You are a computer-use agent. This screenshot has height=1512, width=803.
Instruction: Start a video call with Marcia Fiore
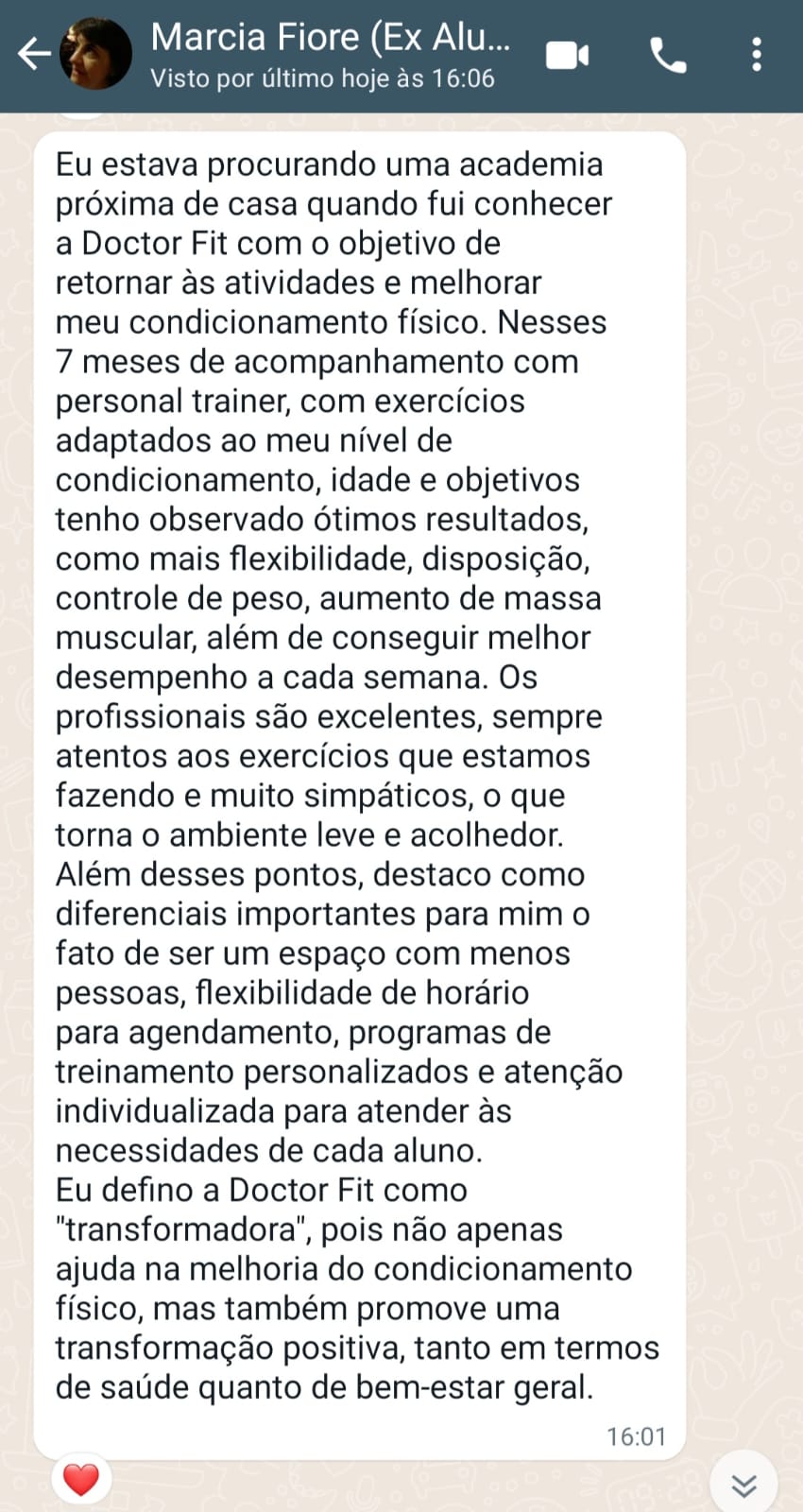(x=568, y=56)
